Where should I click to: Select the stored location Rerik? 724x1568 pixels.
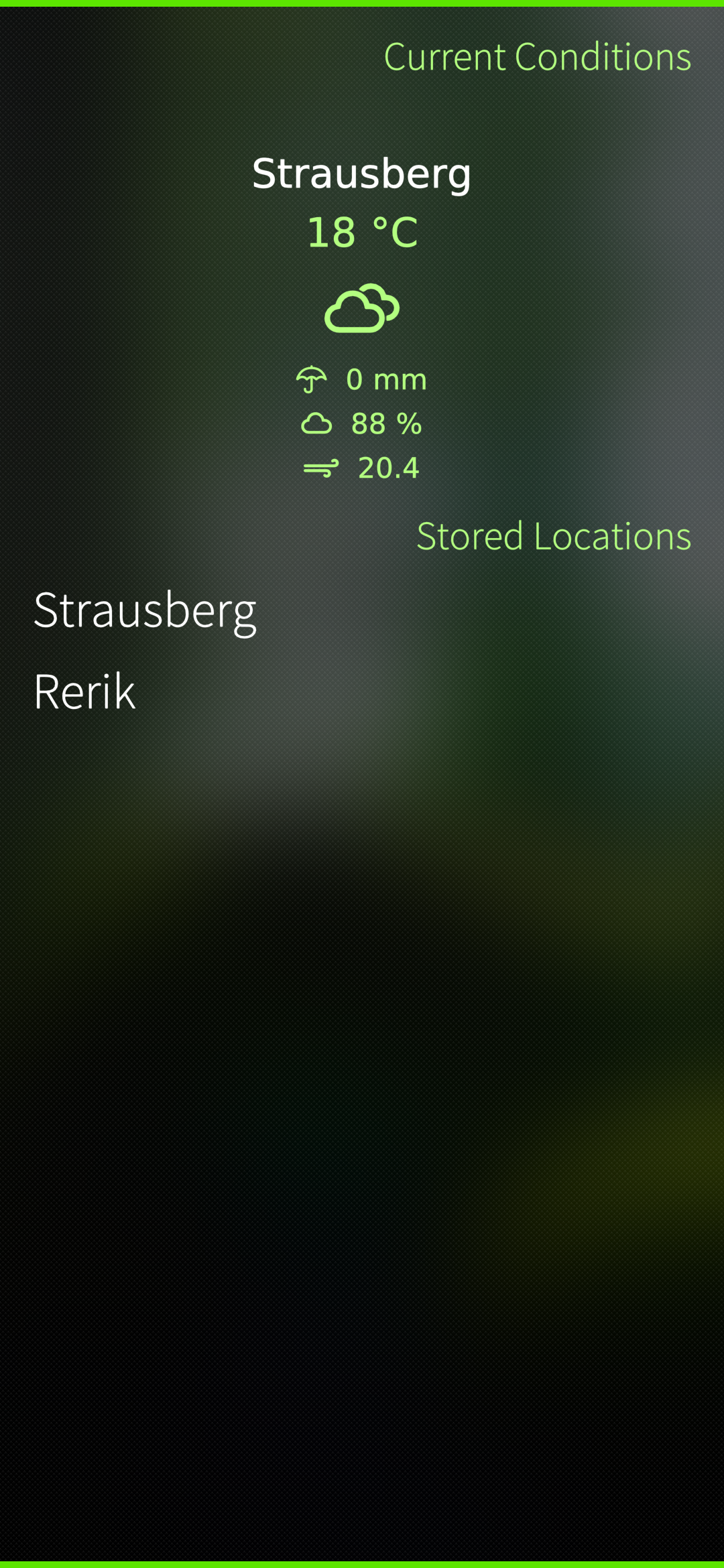362,692
